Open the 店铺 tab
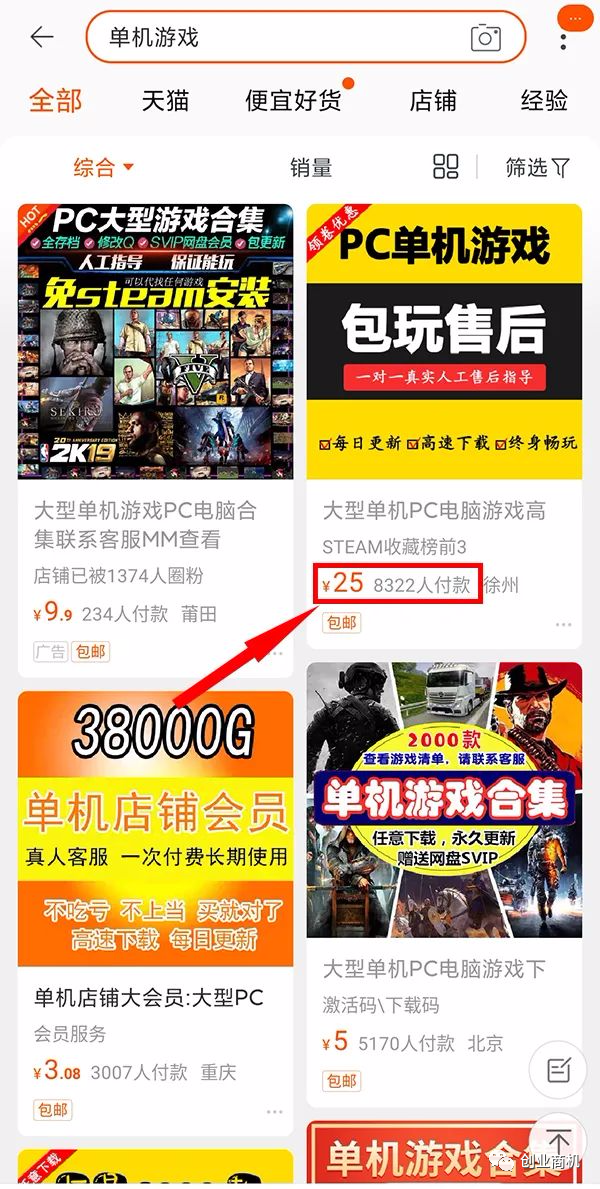Viewport: 600px width, 1189px height. click(433, 100)
